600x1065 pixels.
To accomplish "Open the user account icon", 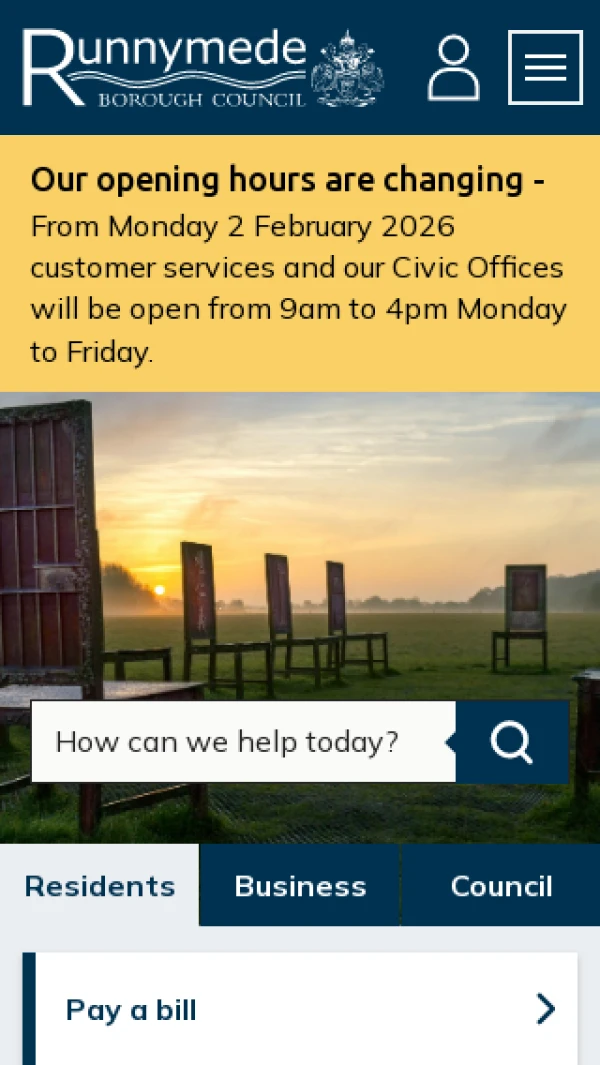I will pyautogui.click(x=453, y=67).
